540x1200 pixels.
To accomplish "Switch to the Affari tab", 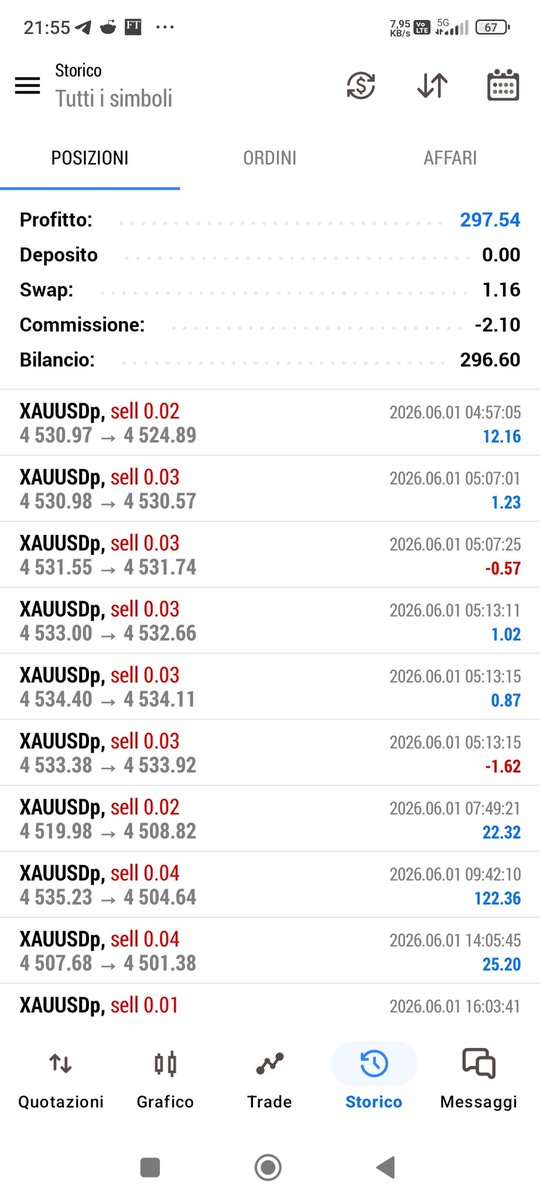I will point(450,158).
